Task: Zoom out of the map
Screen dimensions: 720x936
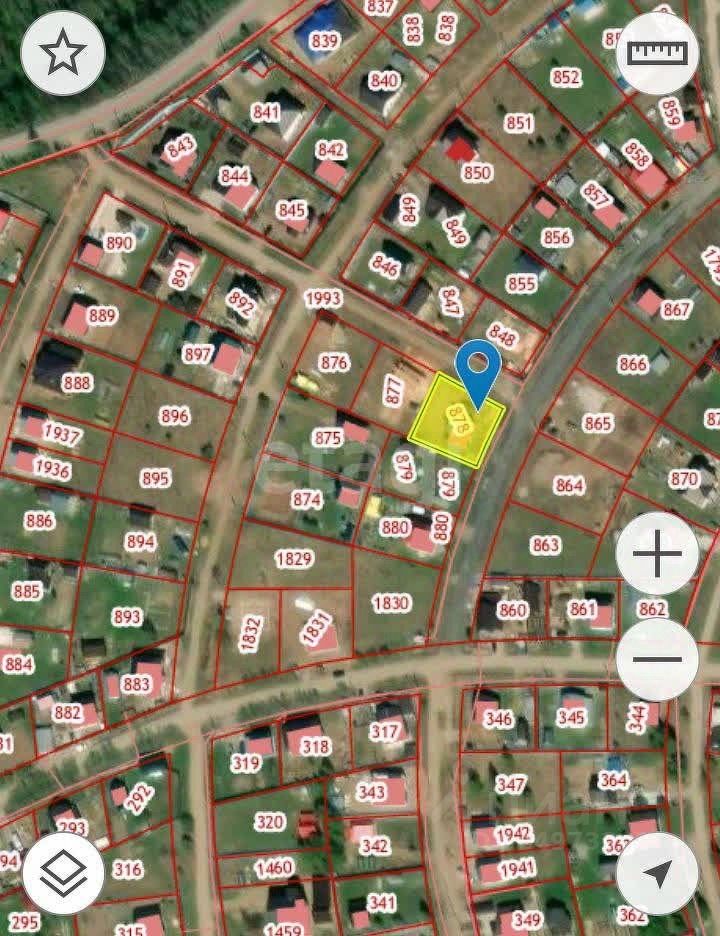Action: (656, 659)
